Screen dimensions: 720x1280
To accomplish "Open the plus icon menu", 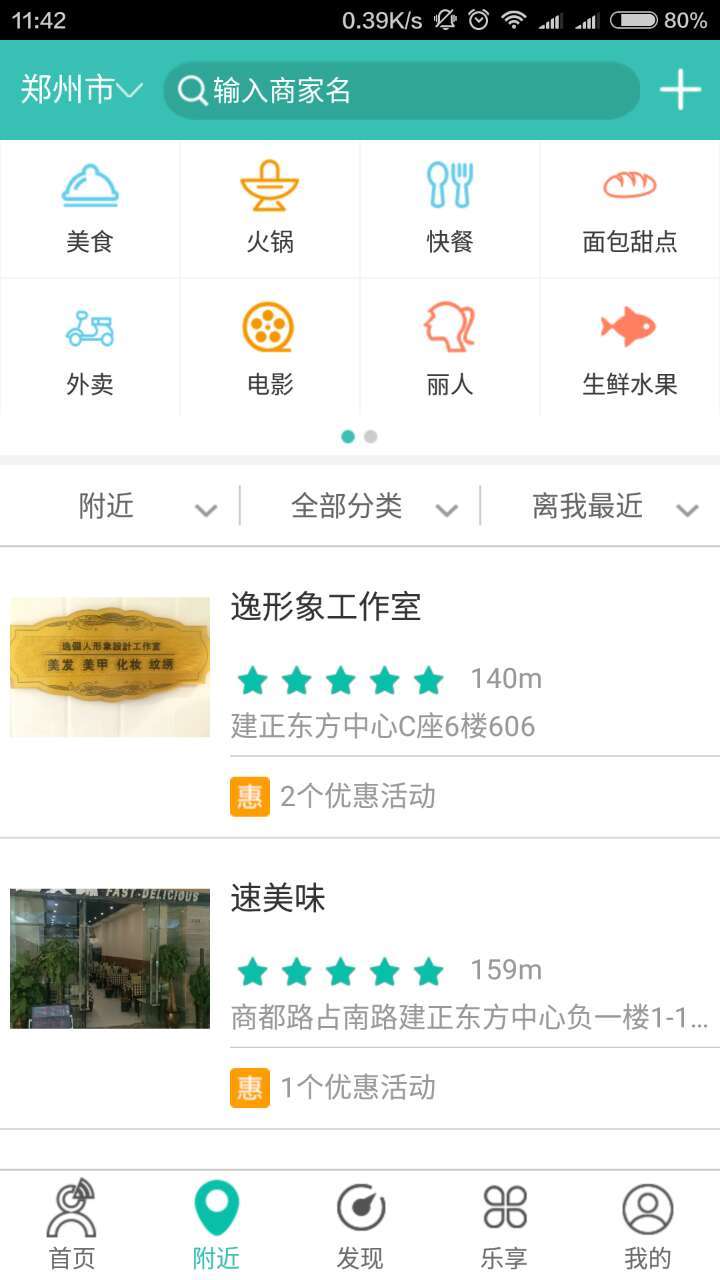I will [x=680, y=91].
